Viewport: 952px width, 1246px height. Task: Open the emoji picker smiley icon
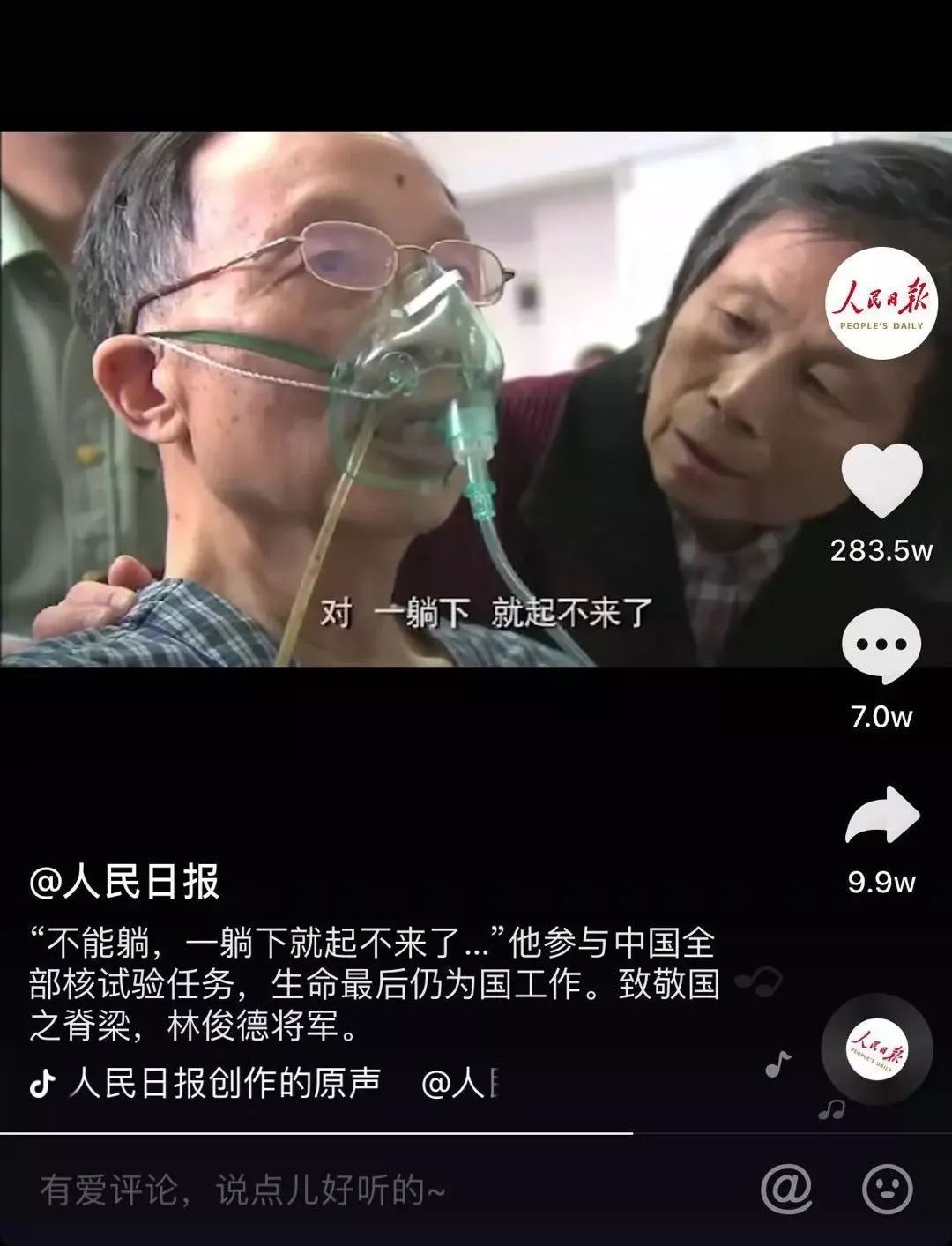pos(886,1190)
